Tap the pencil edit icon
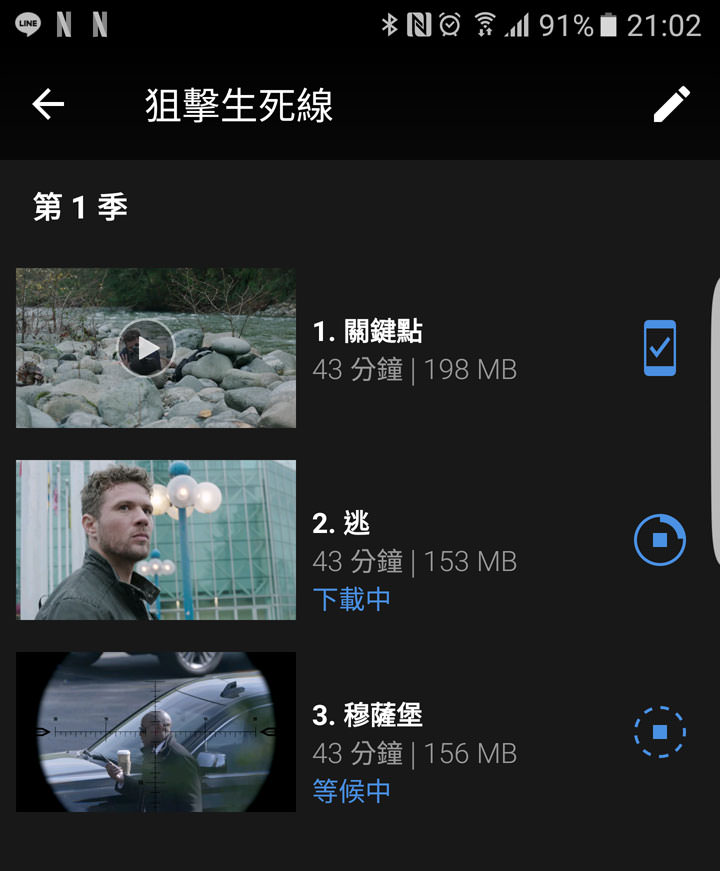 672,104
